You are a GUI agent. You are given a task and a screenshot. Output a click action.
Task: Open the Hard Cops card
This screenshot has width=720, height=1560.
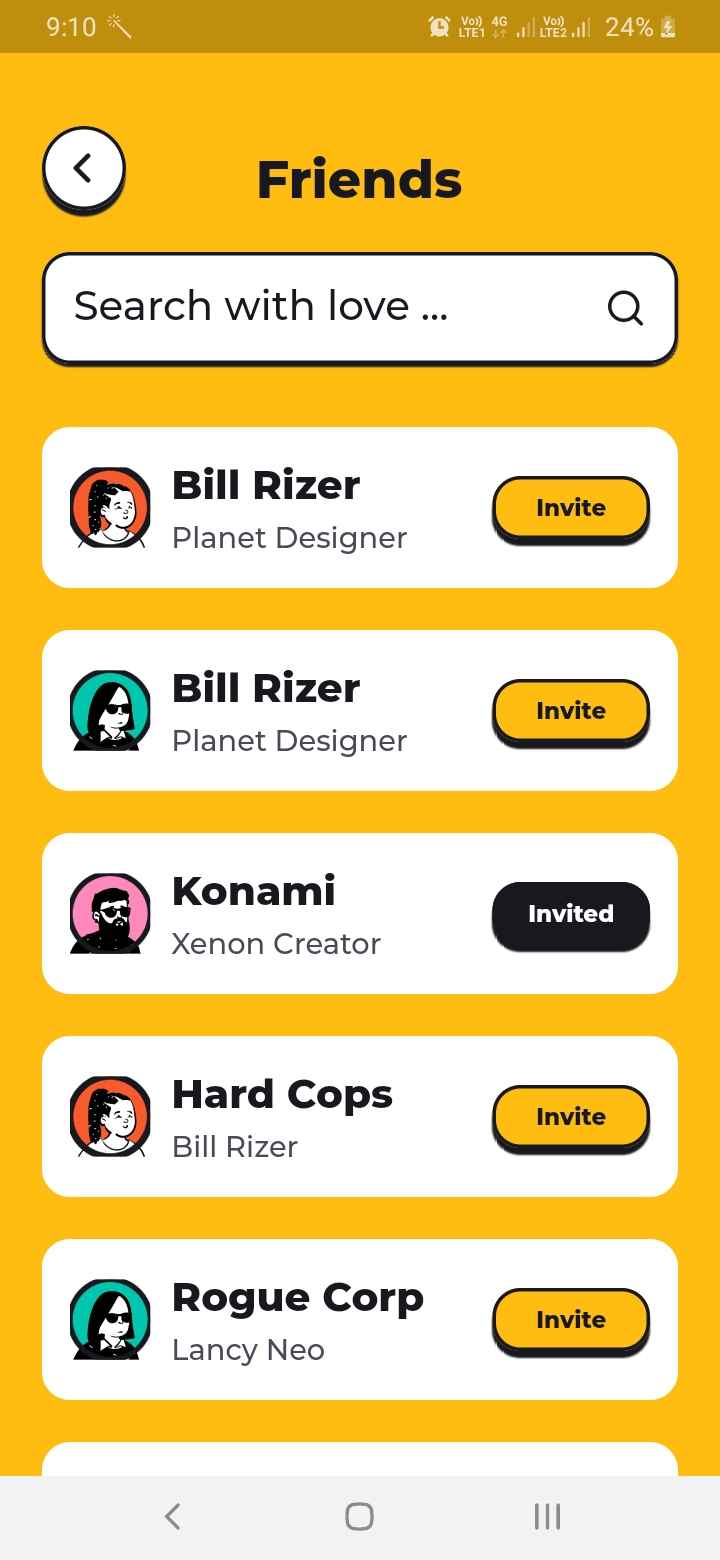(x=360, y=1117)
